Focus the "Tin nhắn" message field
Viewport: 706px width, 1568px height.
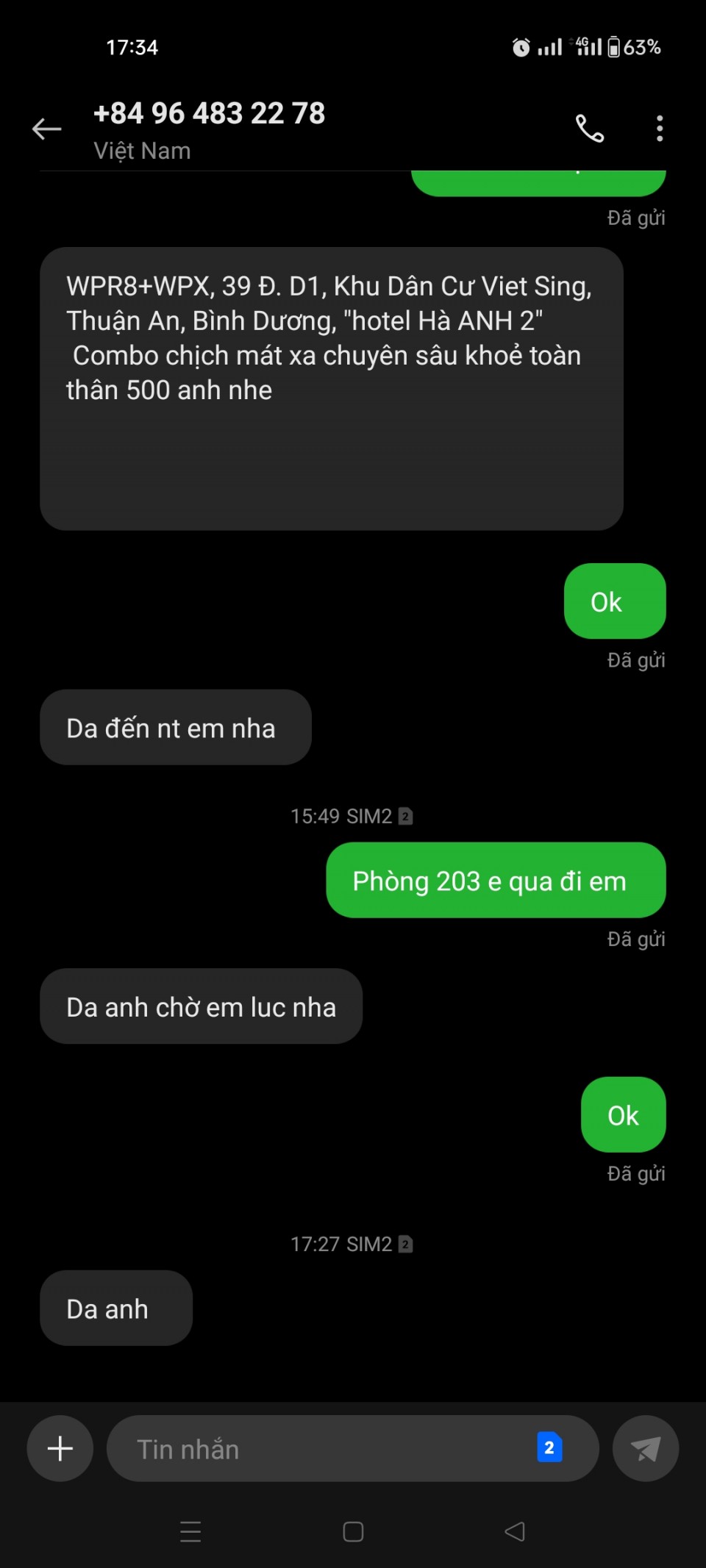352,1448
